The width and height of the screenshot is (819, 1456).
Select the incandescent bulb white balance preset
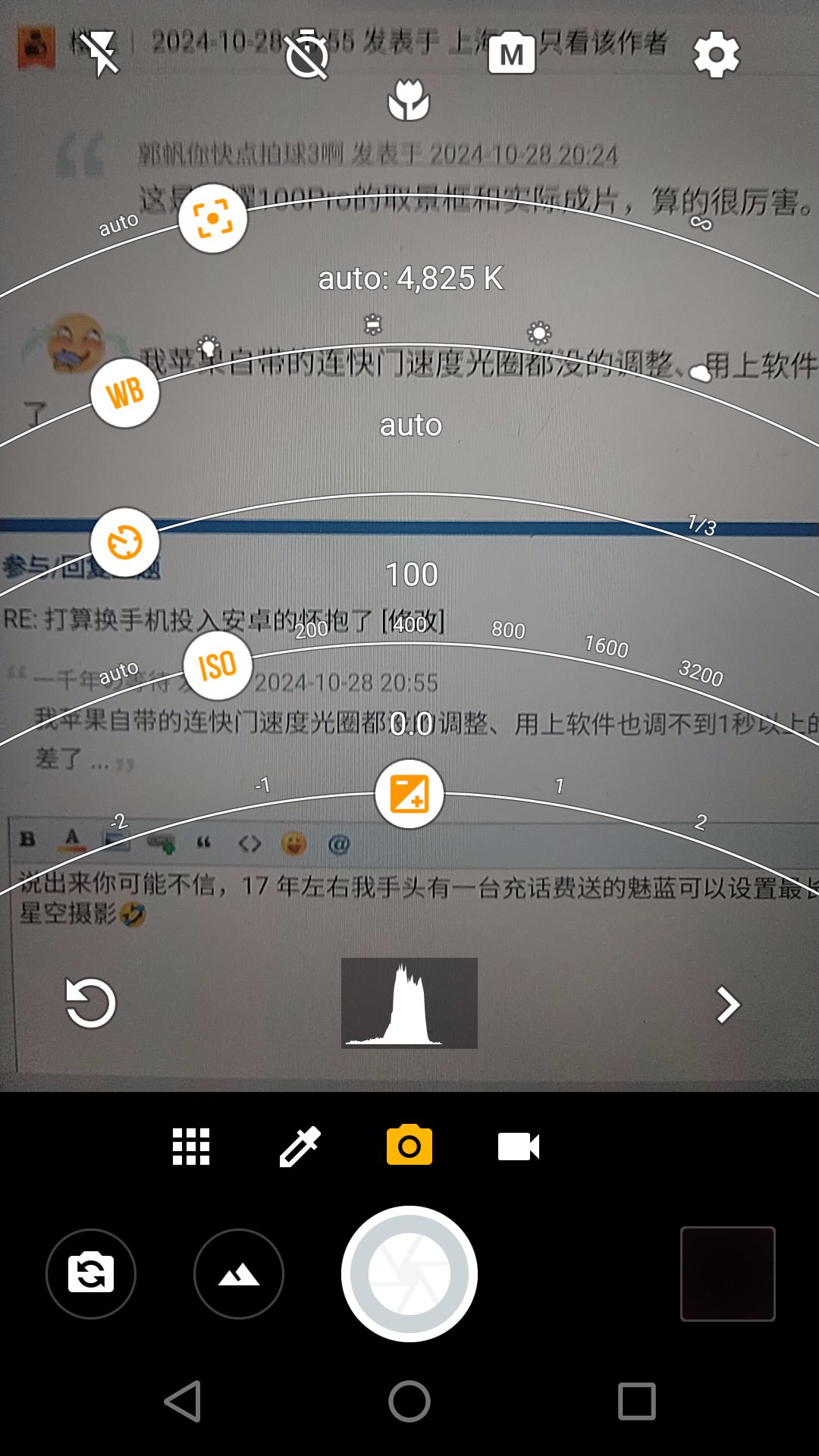point(208,347)
